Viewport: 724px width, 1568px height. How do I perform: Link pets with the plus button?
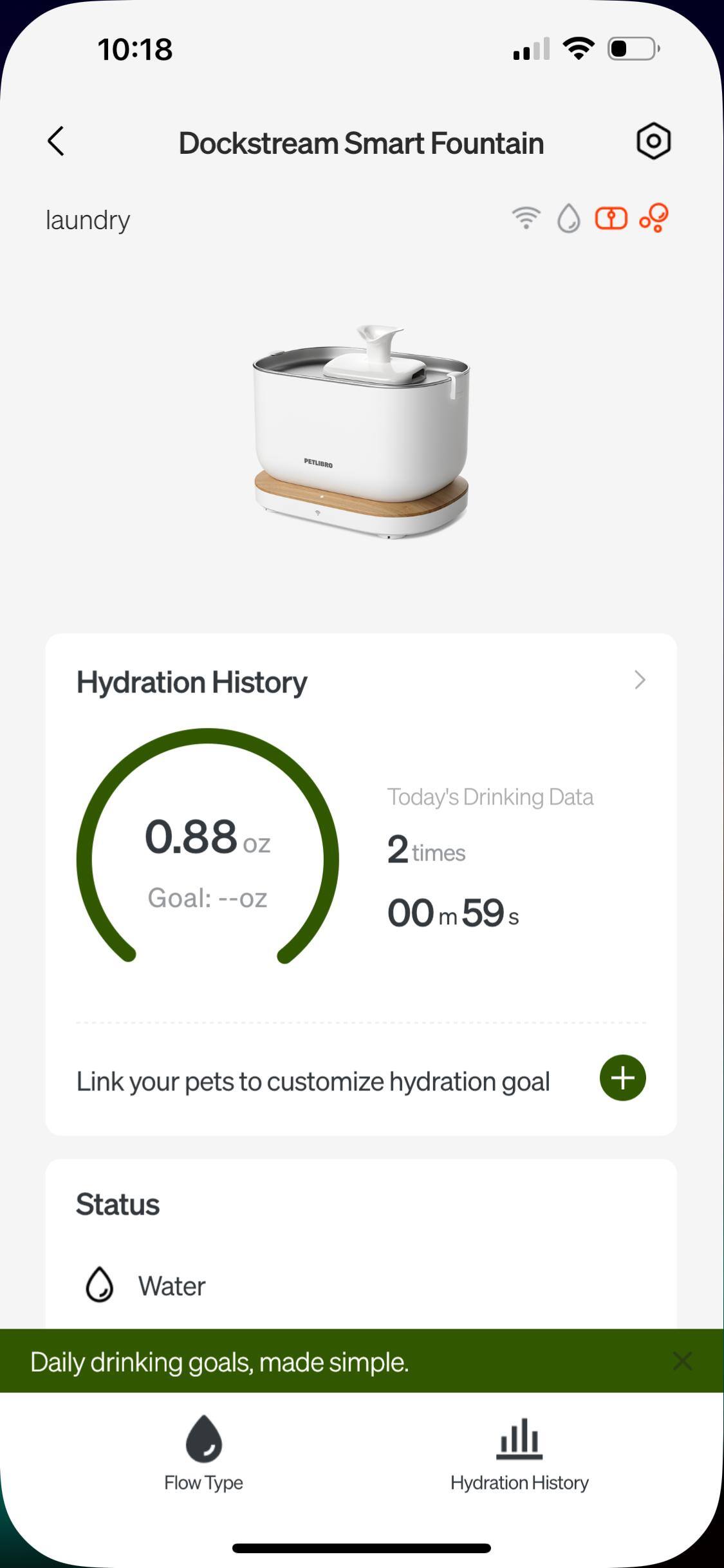click(x=622, y=1078)
